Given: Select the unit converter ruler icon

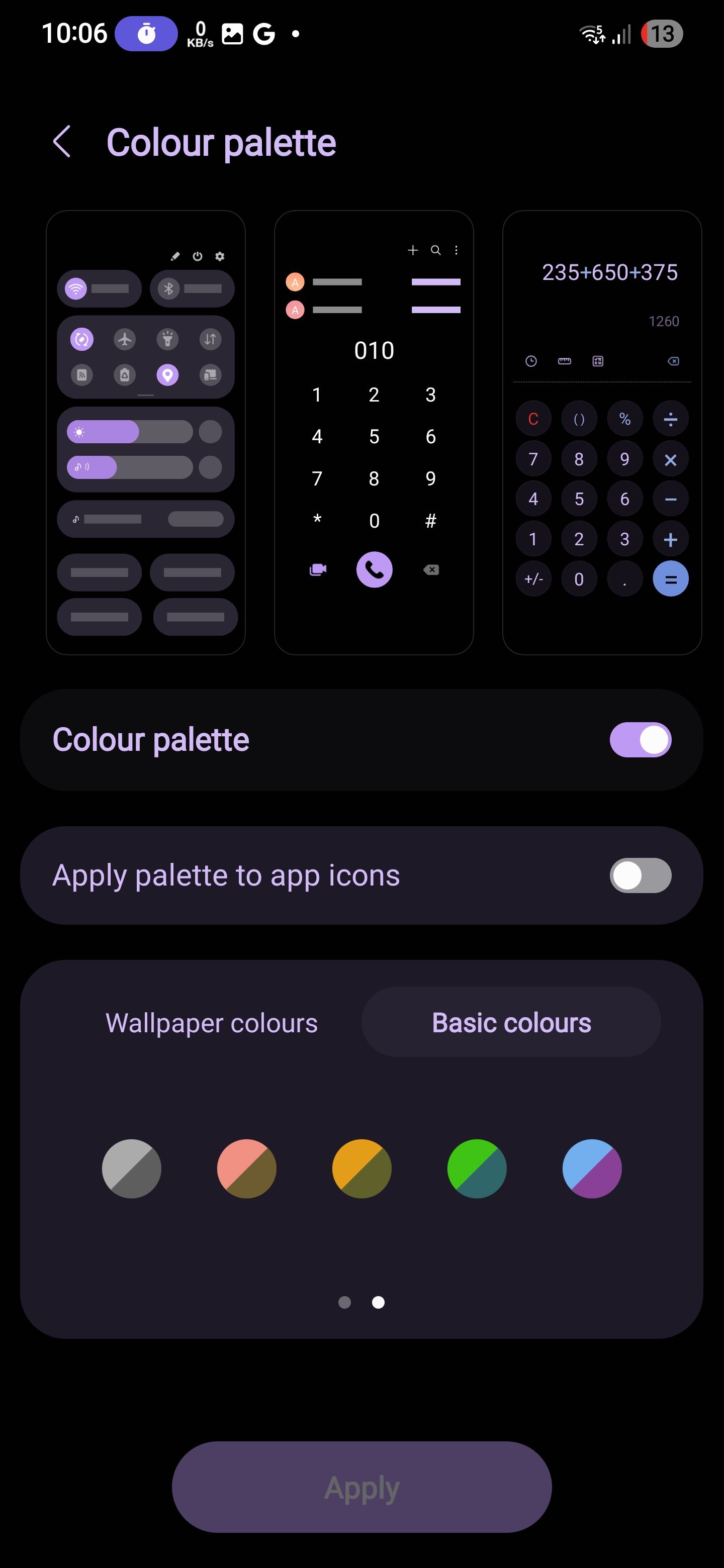Looking at the screenshot, I should (x=565, y=361).
